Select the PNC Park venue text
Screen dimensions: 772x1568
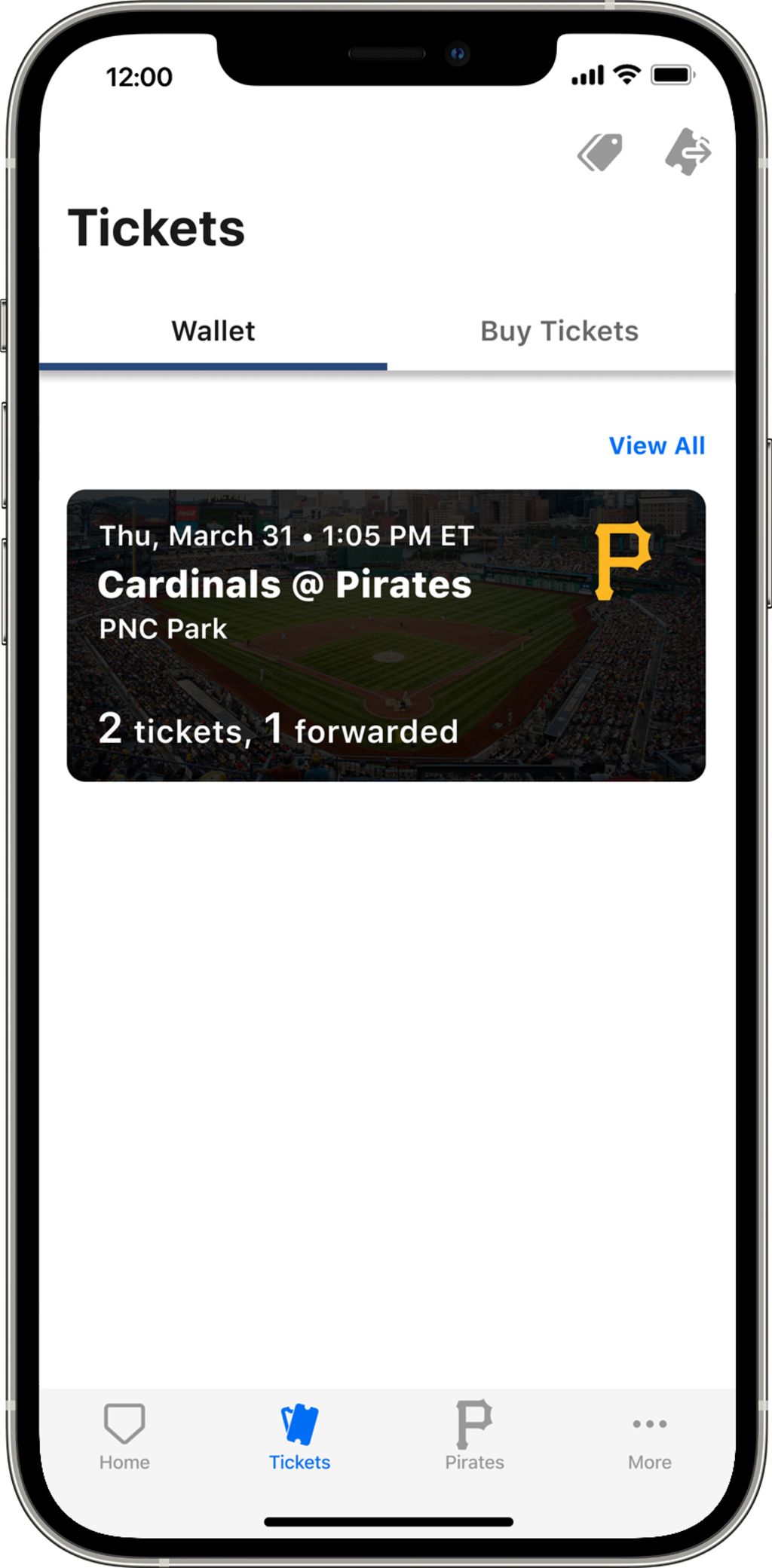(163, 628)
